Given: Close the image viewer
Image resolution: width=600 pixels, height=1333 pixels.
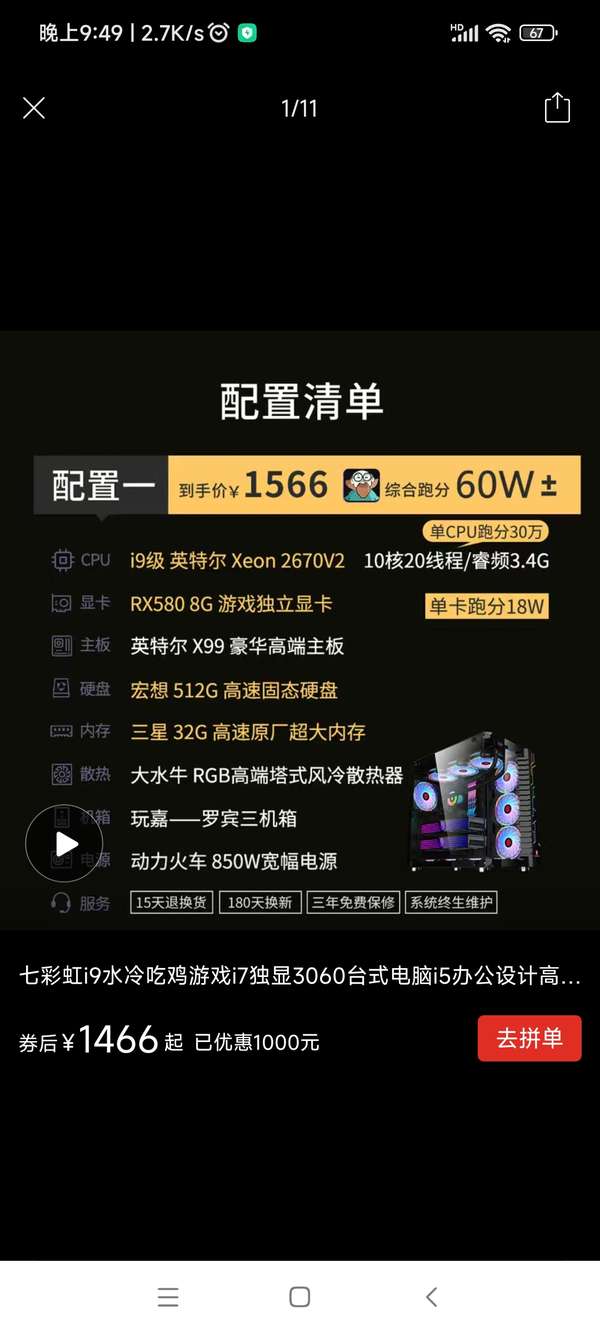Looking at the screenshot, I should (x=34, y=108).
